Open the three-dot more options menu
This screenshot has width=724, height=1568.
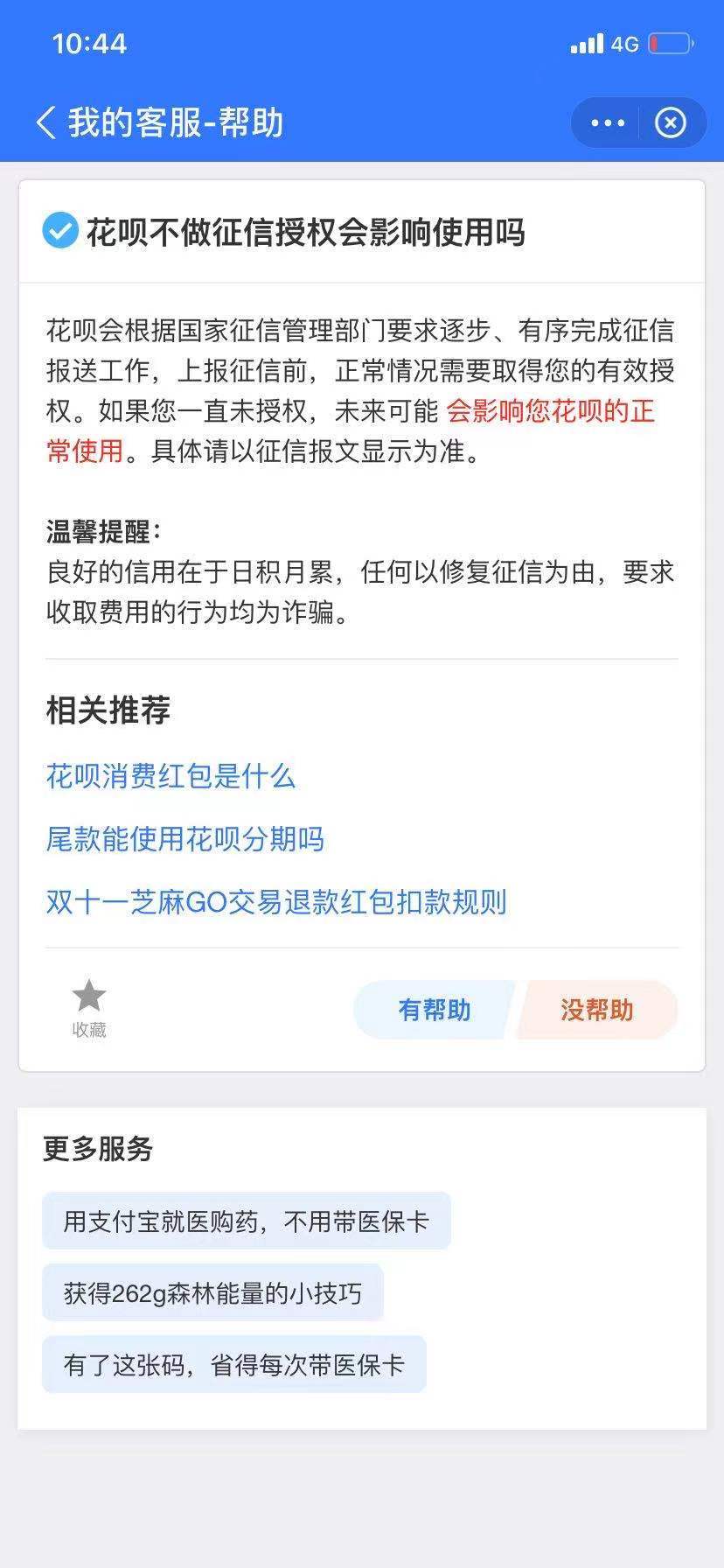pos(608,122)
